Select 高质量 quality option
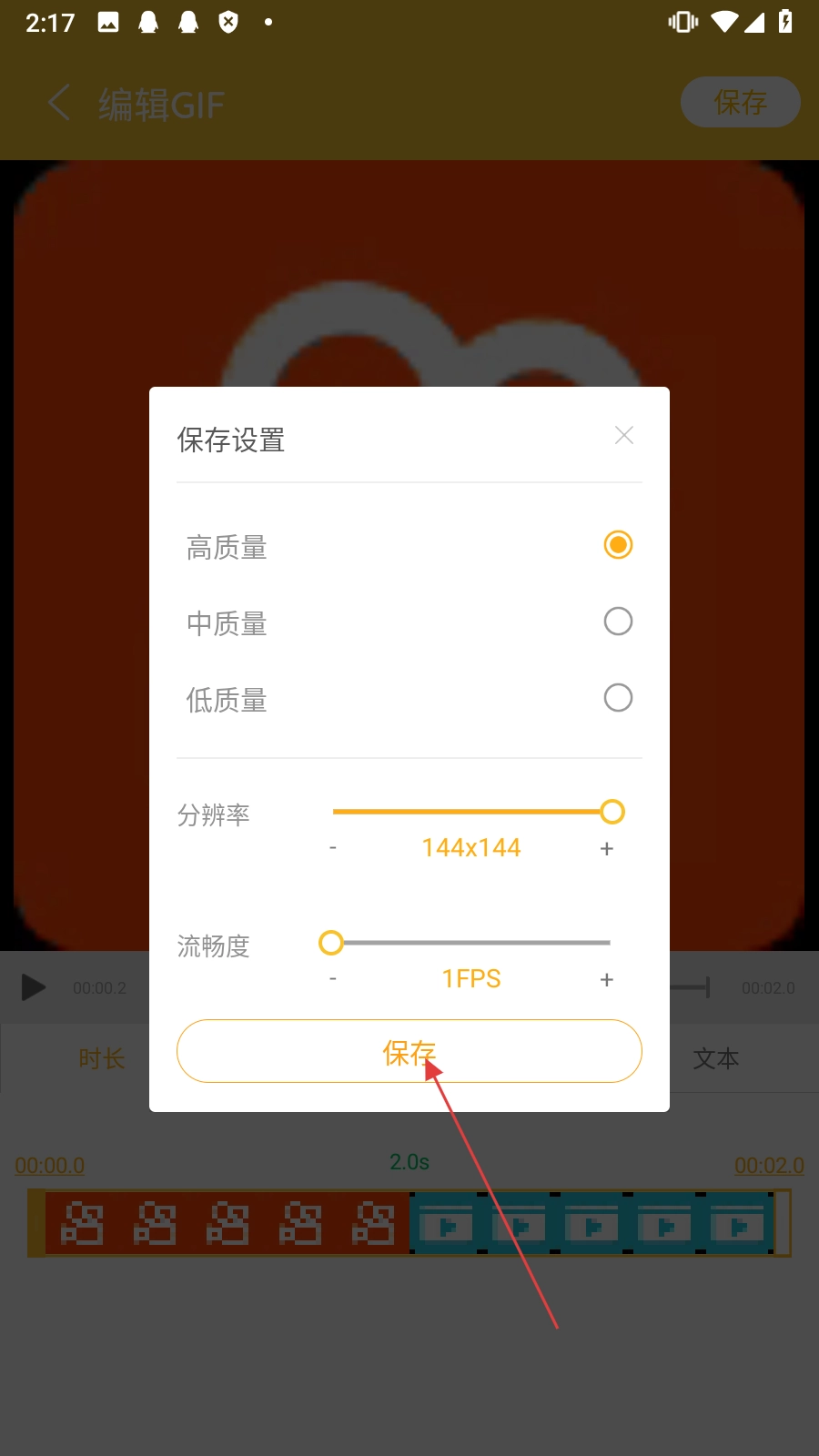Viewport: 819px width, 1456px height. [618, 545]
